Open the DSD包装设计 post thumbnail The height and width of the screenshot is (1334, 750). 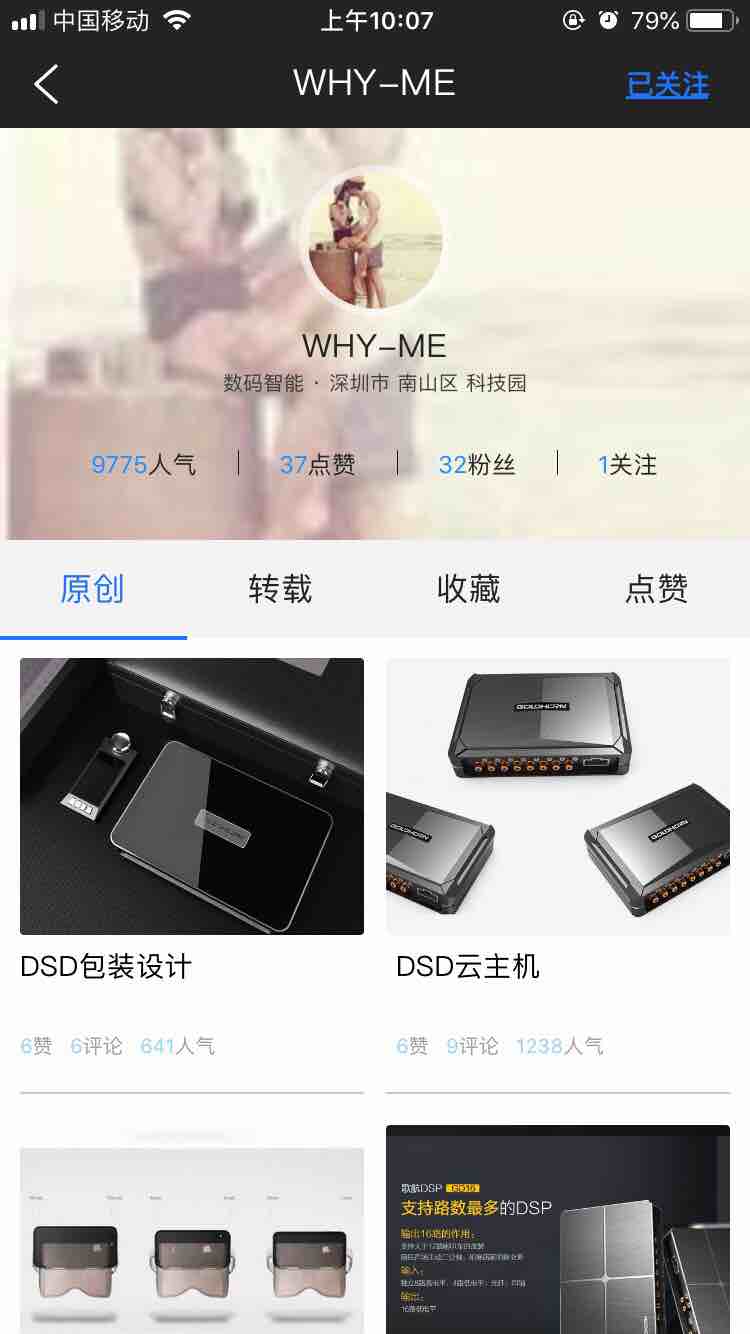(x=191, y=795)
